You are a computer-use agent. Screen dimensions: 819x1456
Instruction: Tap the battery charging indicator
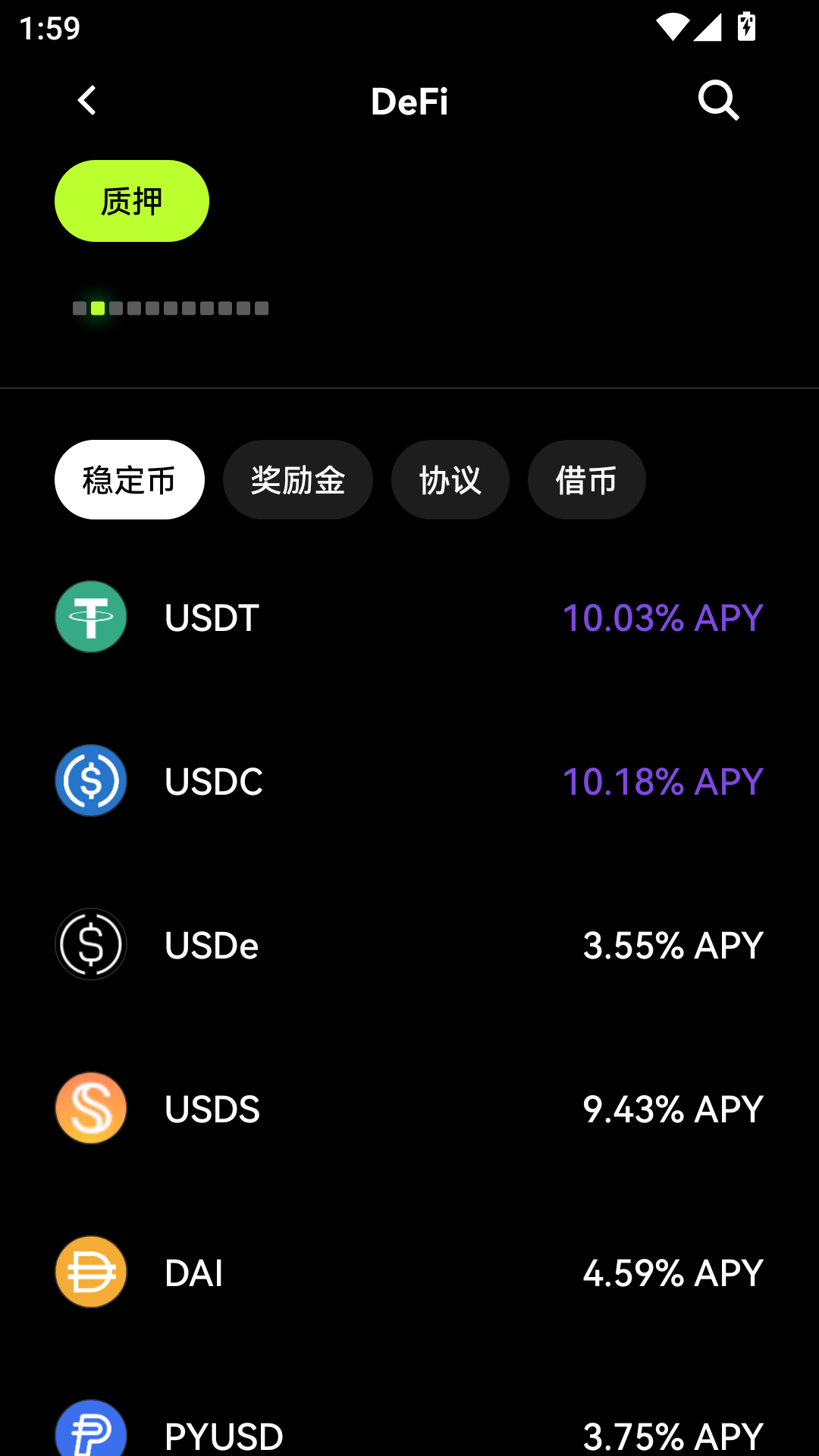[747, 25]
